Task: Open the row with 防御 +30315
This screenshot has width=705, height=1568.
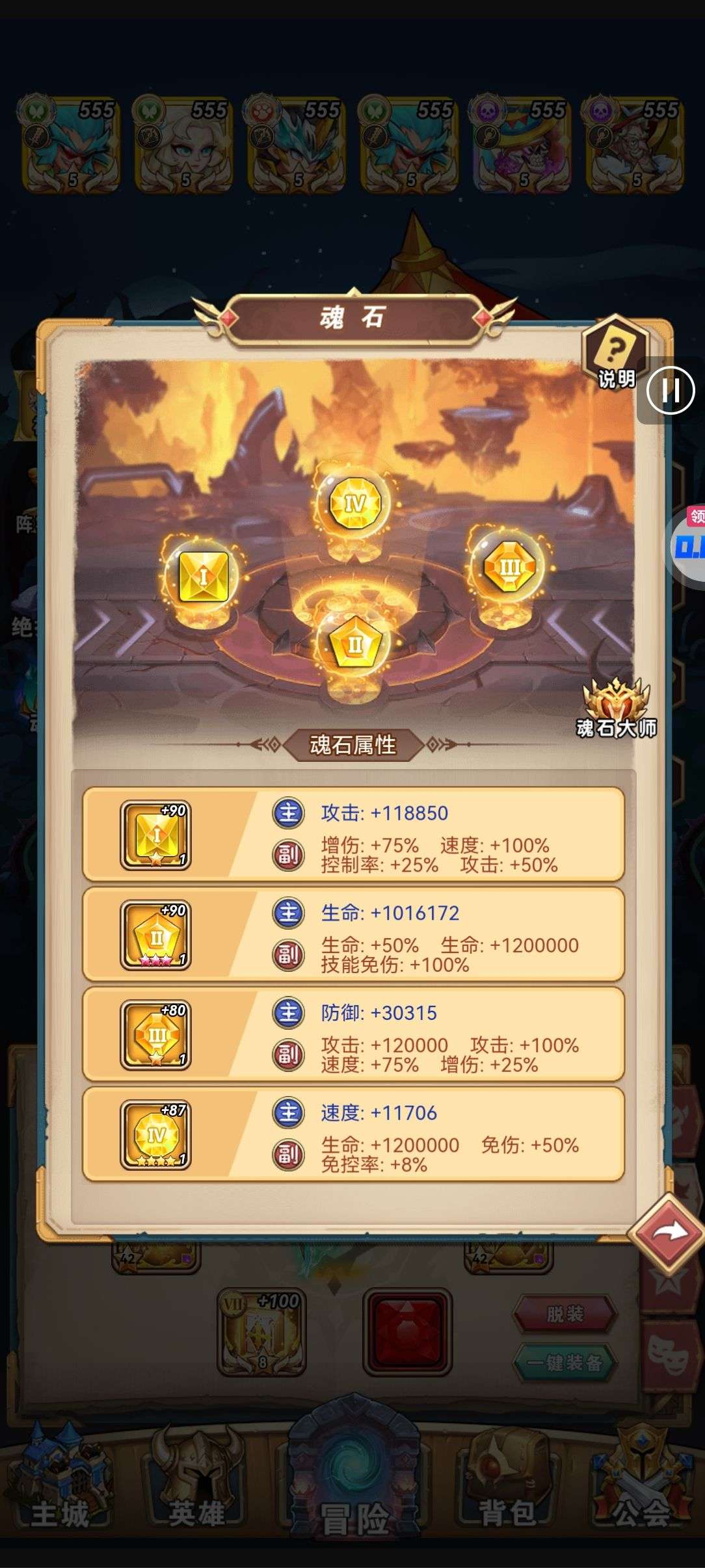Action: coord(353,1035)
